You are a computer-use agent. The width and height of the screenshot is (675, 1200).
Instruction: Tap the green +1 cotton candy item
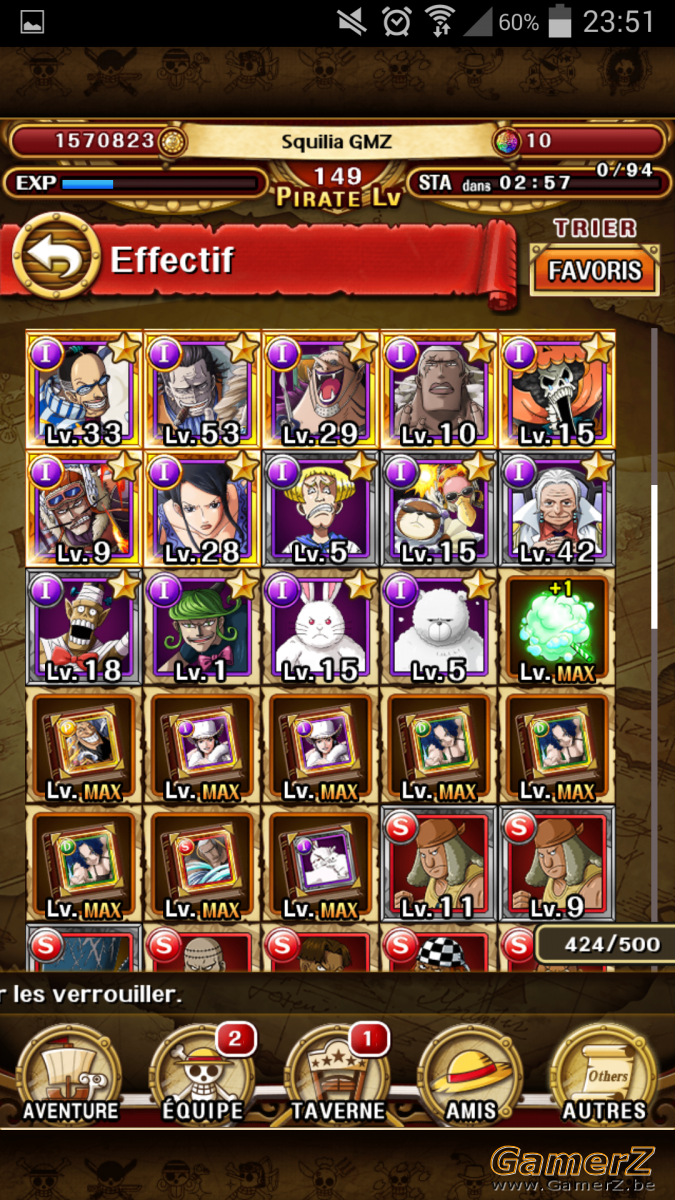[557, 627]
